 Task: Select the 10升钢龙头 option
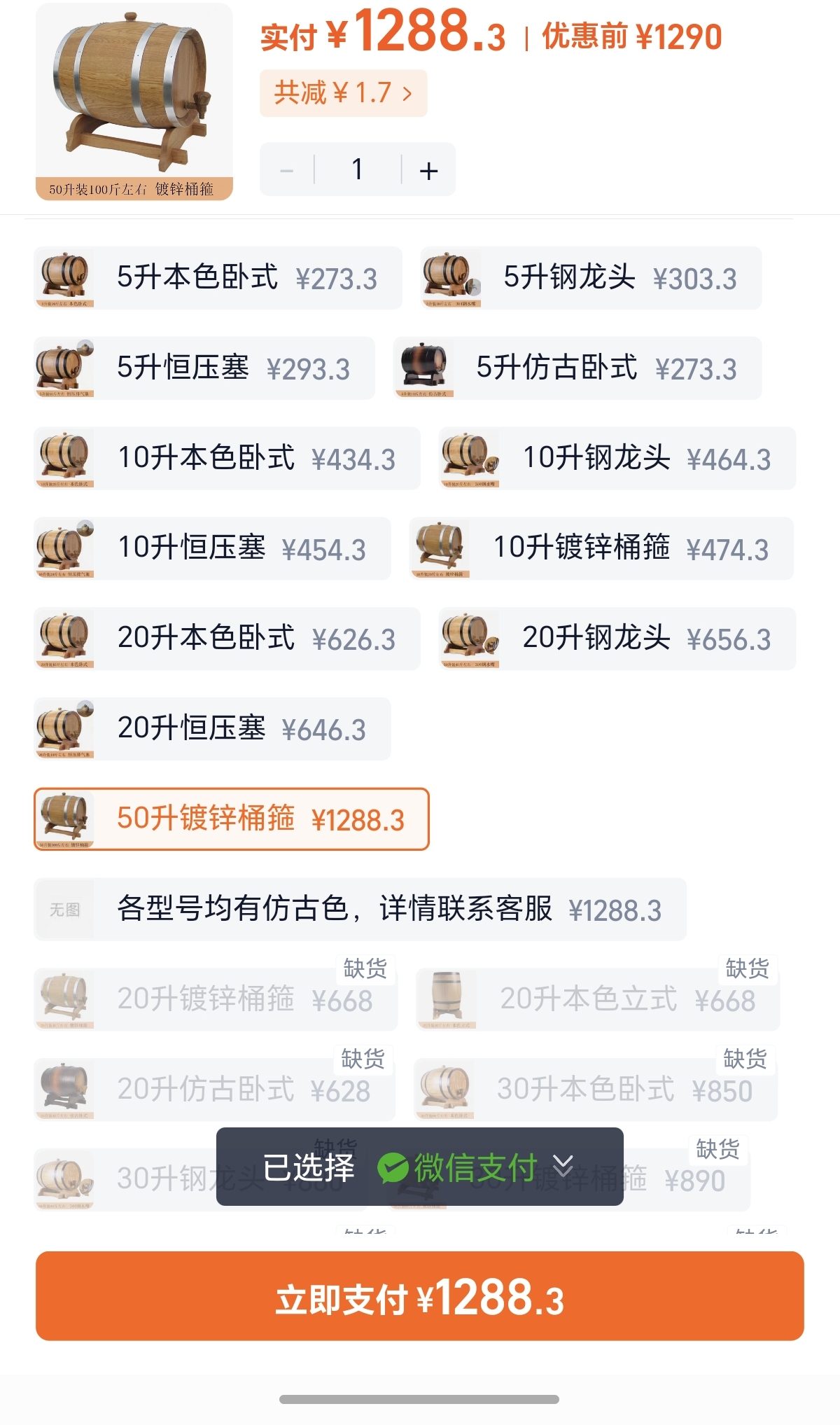[617, 459]
